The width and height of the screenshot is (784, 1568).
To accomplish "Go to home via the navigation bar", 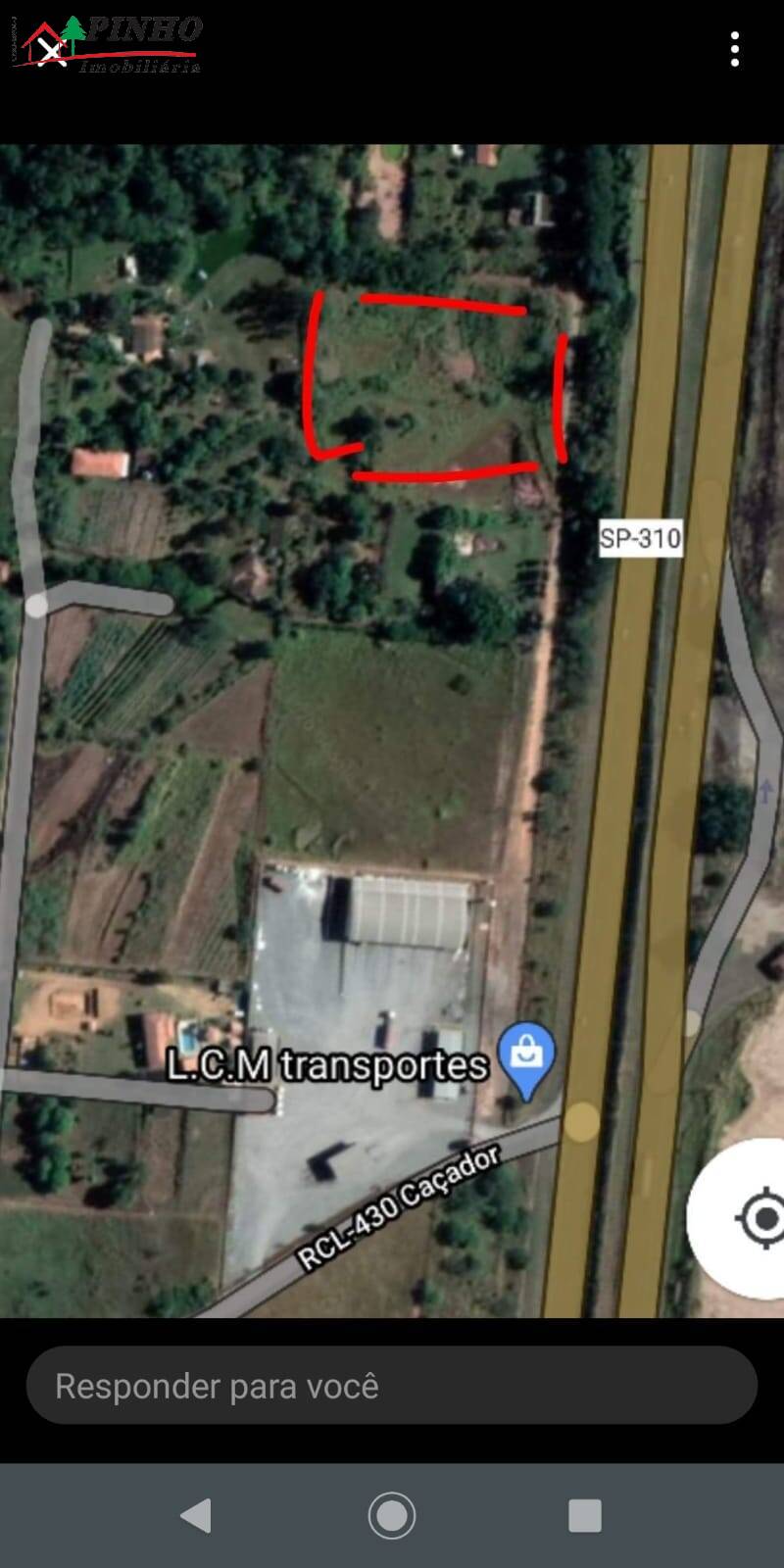I will pyautogui.click(x=392, y=1515).
